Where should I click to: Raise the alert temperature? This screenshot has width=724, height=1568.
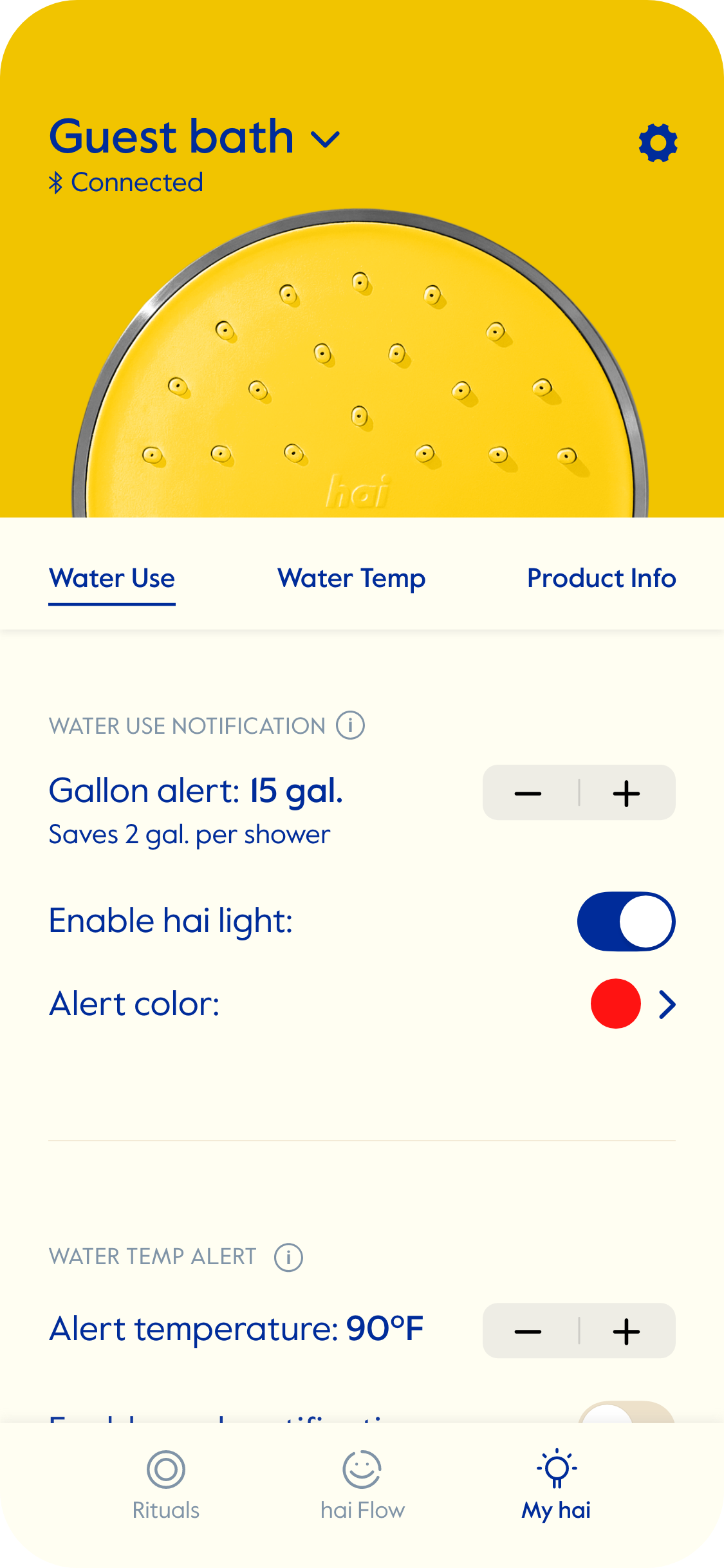pos(626,1331)
